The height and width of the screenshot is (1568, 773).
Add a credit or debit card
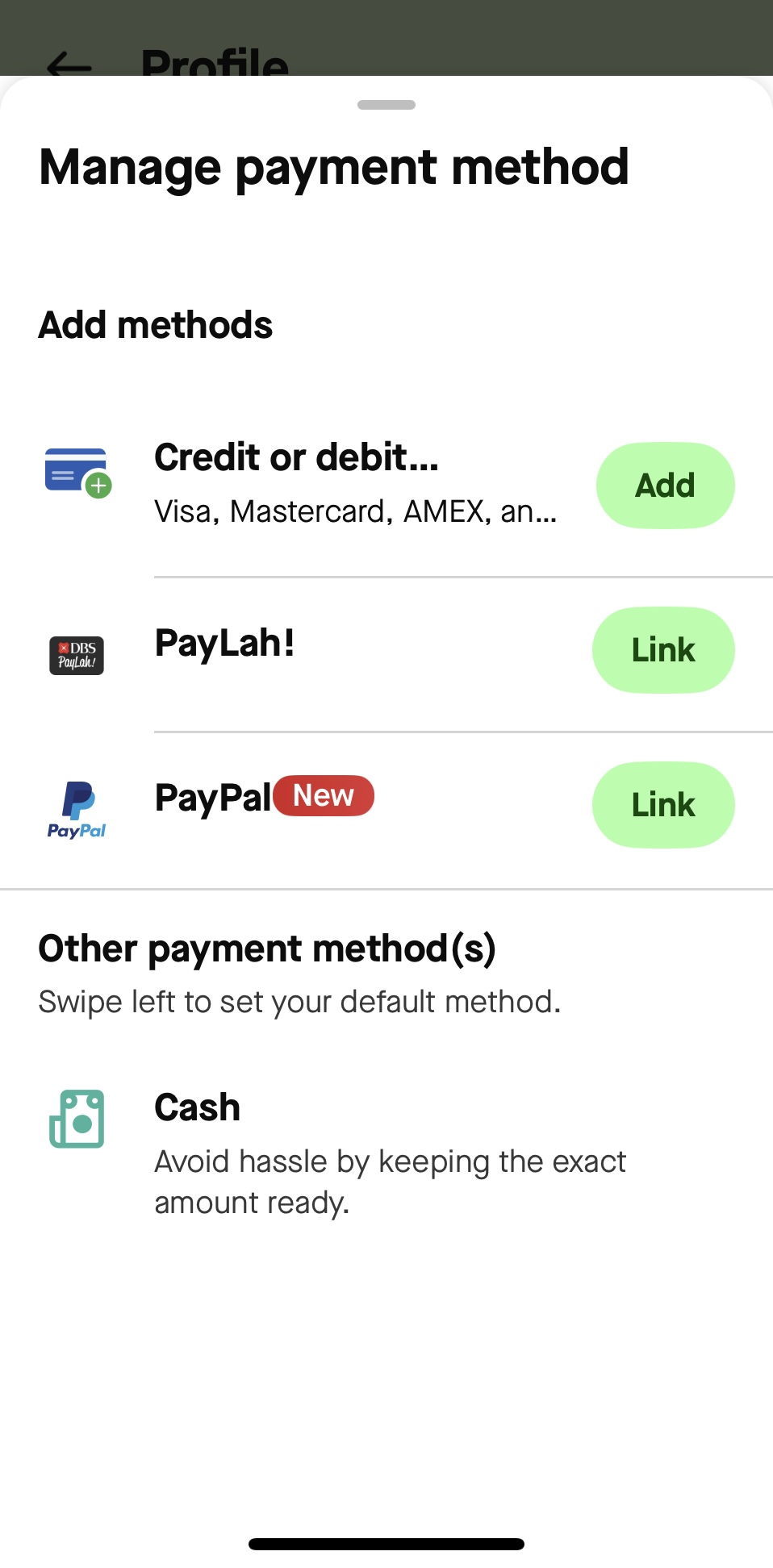665,486
